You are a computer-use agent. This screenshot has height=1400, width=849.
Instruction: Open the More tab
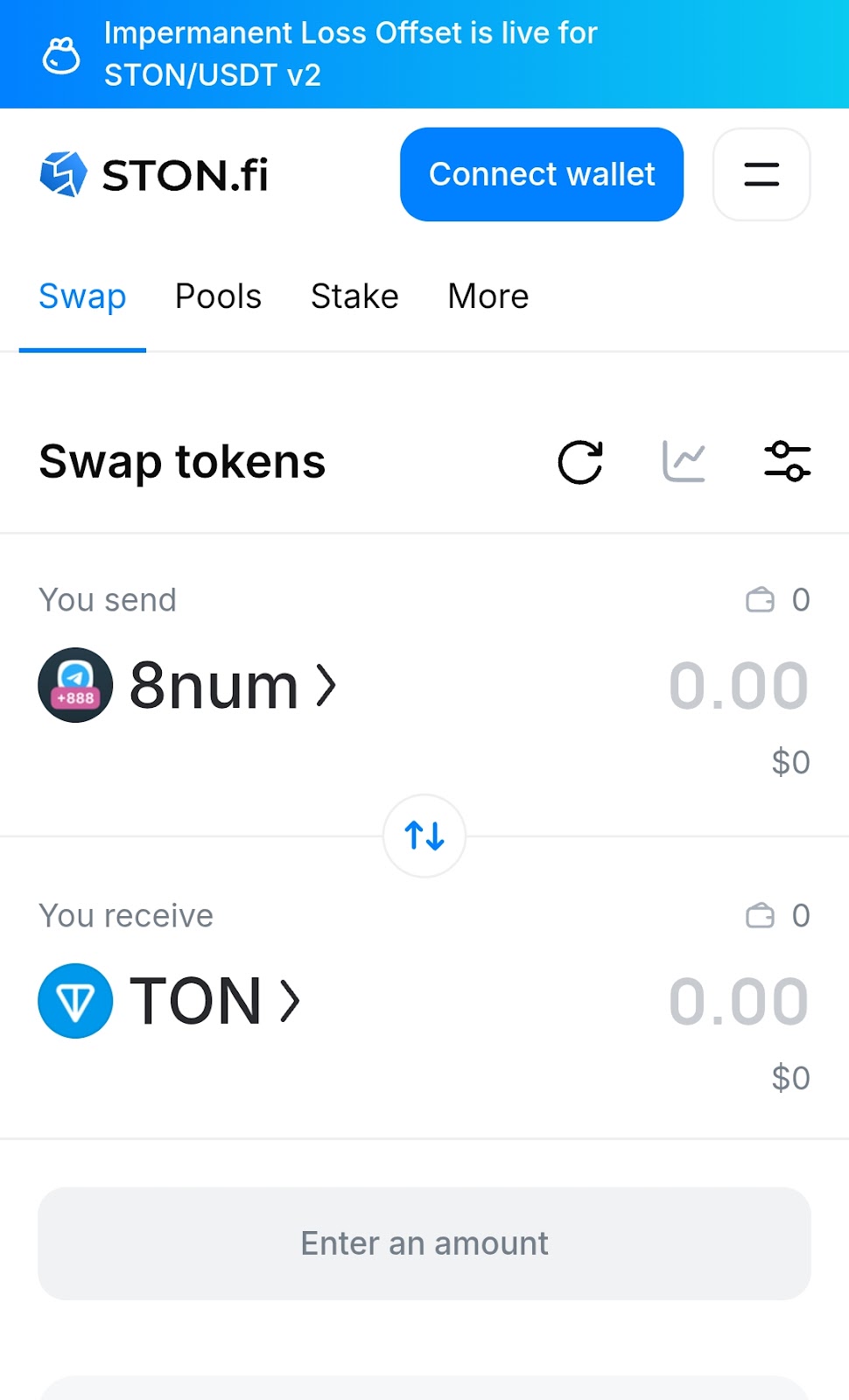tap(488, 297)
